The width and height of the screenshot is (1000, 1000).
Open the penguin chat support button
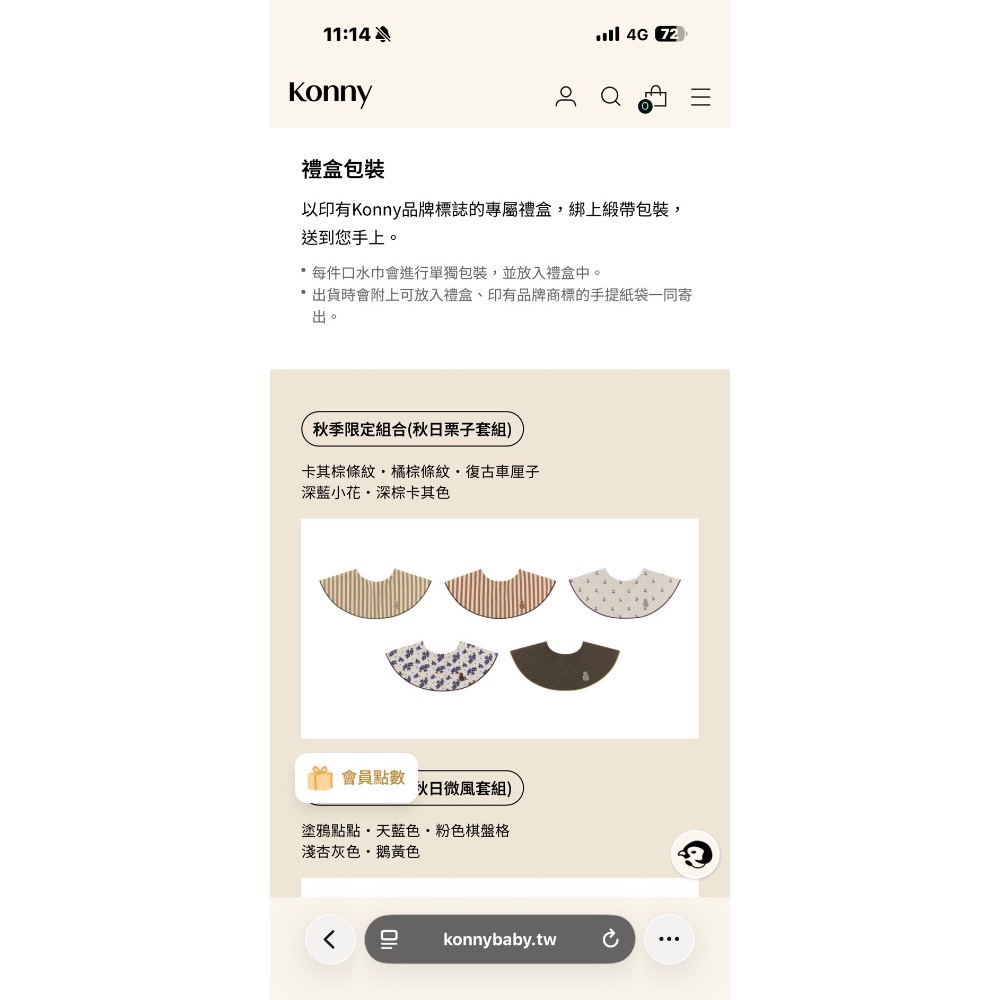[x=695, y=854]
